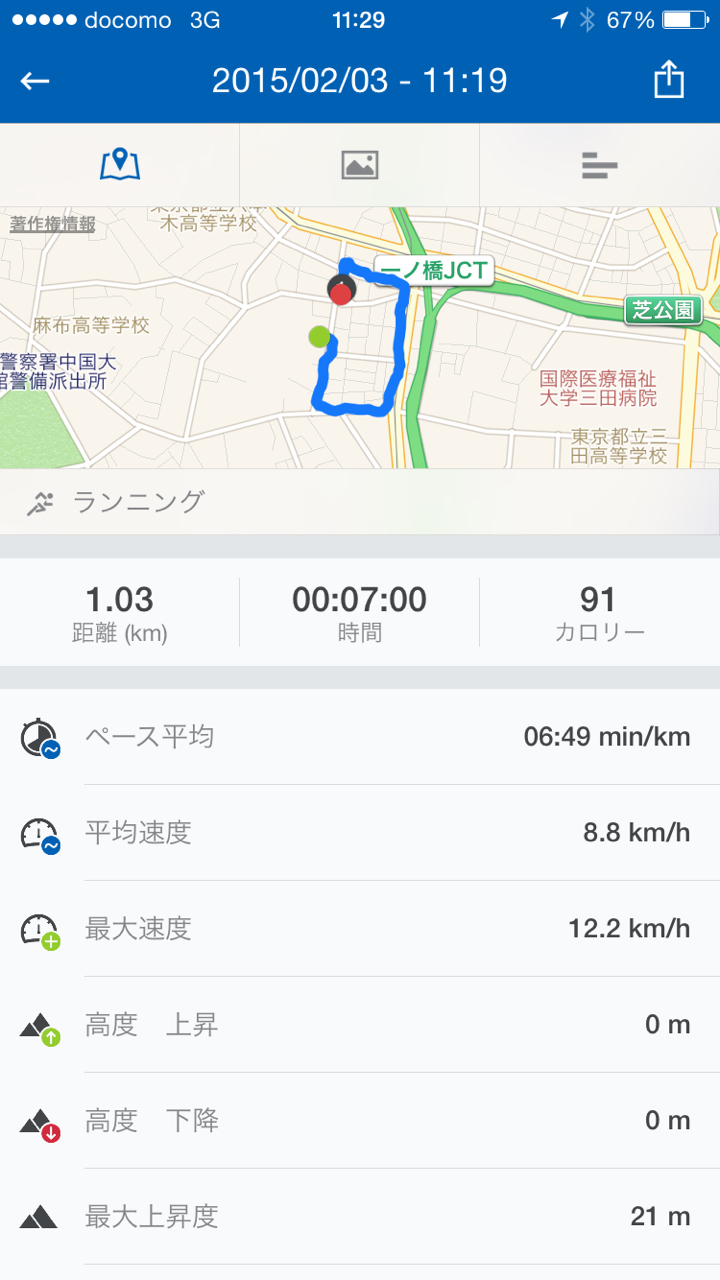Share this running activity
This screenshot has width=720, height=1280.
pos(668,81)
